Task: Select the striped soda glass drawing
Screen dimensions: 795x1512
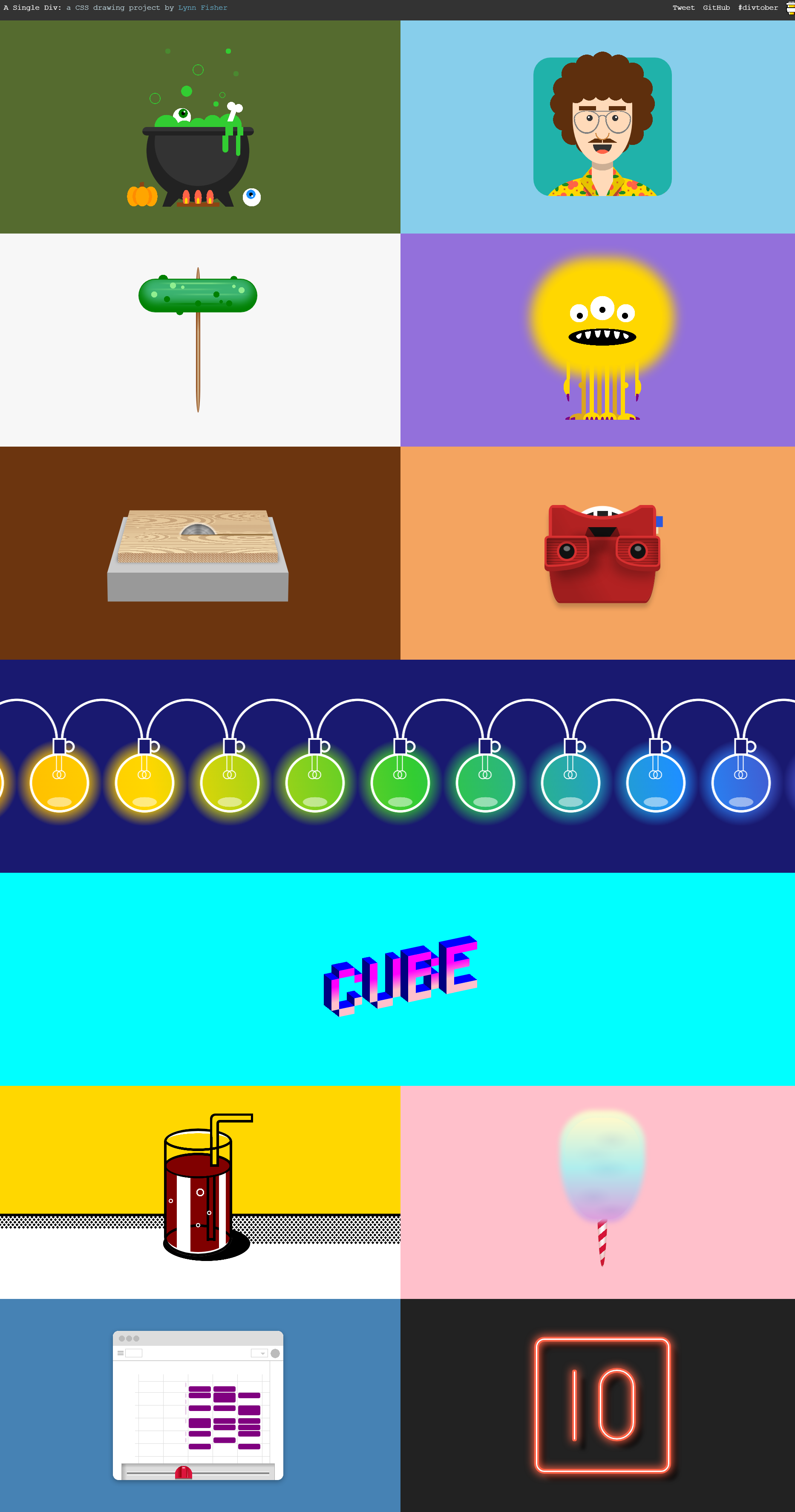Action: point(198,1192)
